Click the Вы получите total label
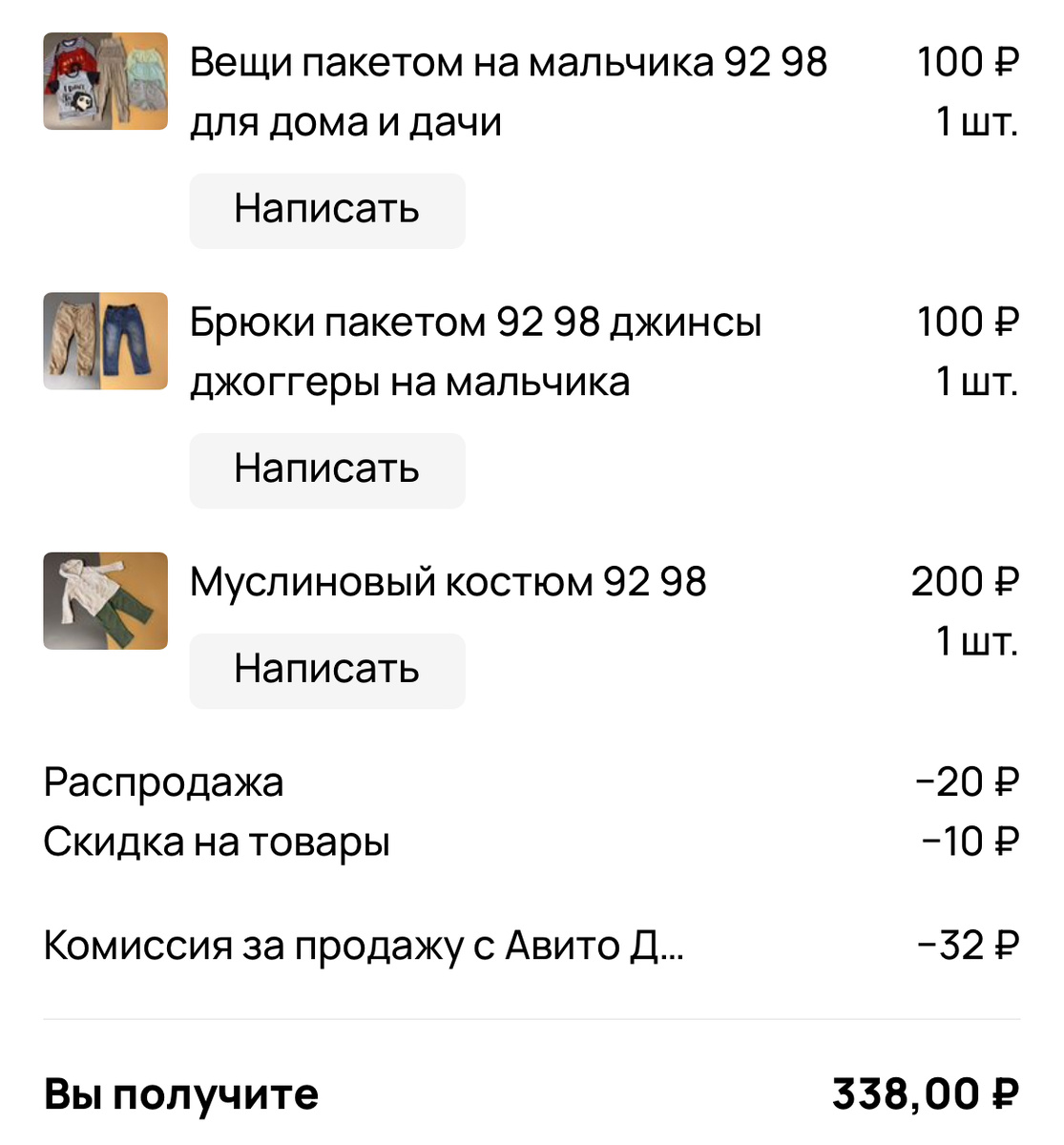The image size is (1064, 1145). [x=181, y=1092]
